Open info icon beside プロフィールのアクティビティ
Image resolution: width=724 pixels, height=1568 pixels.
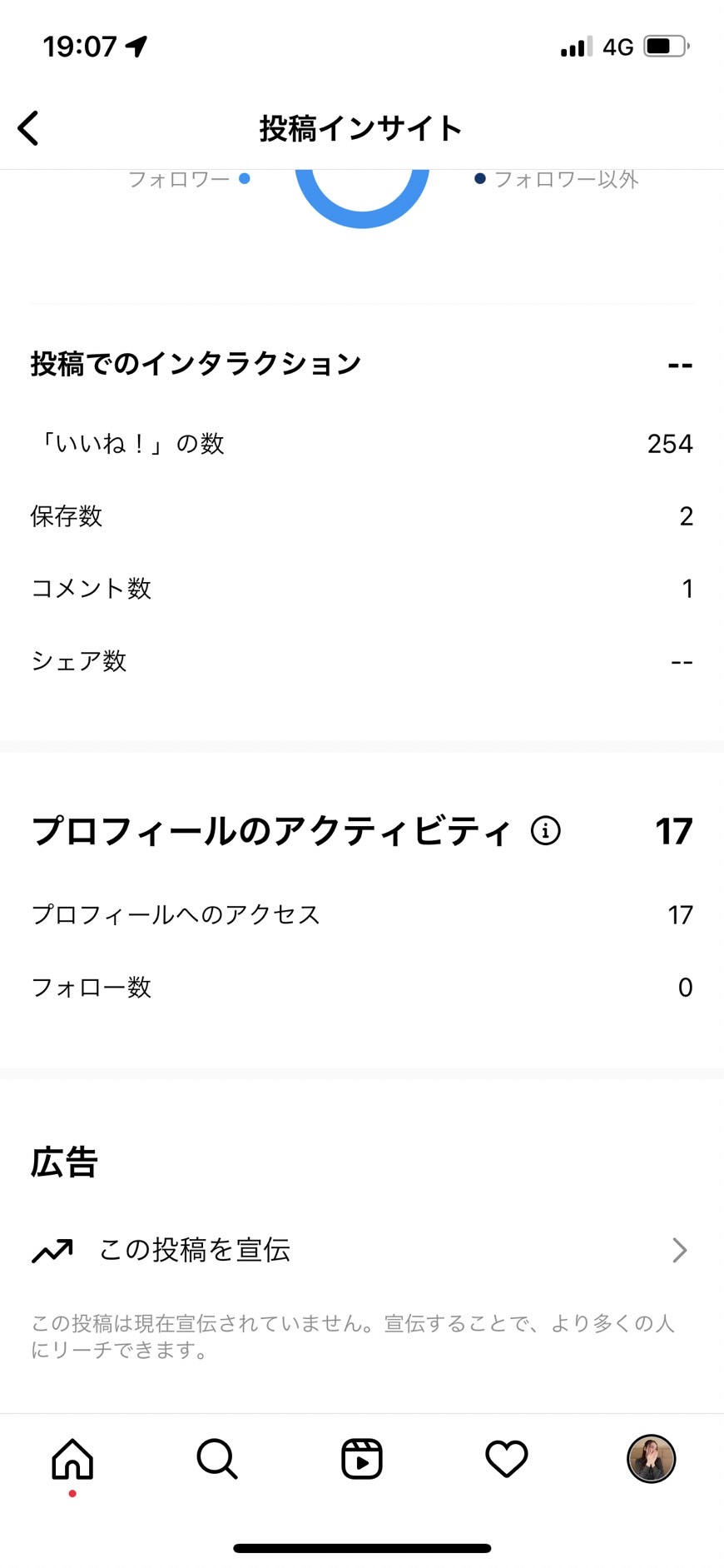[x=546, y=830]
